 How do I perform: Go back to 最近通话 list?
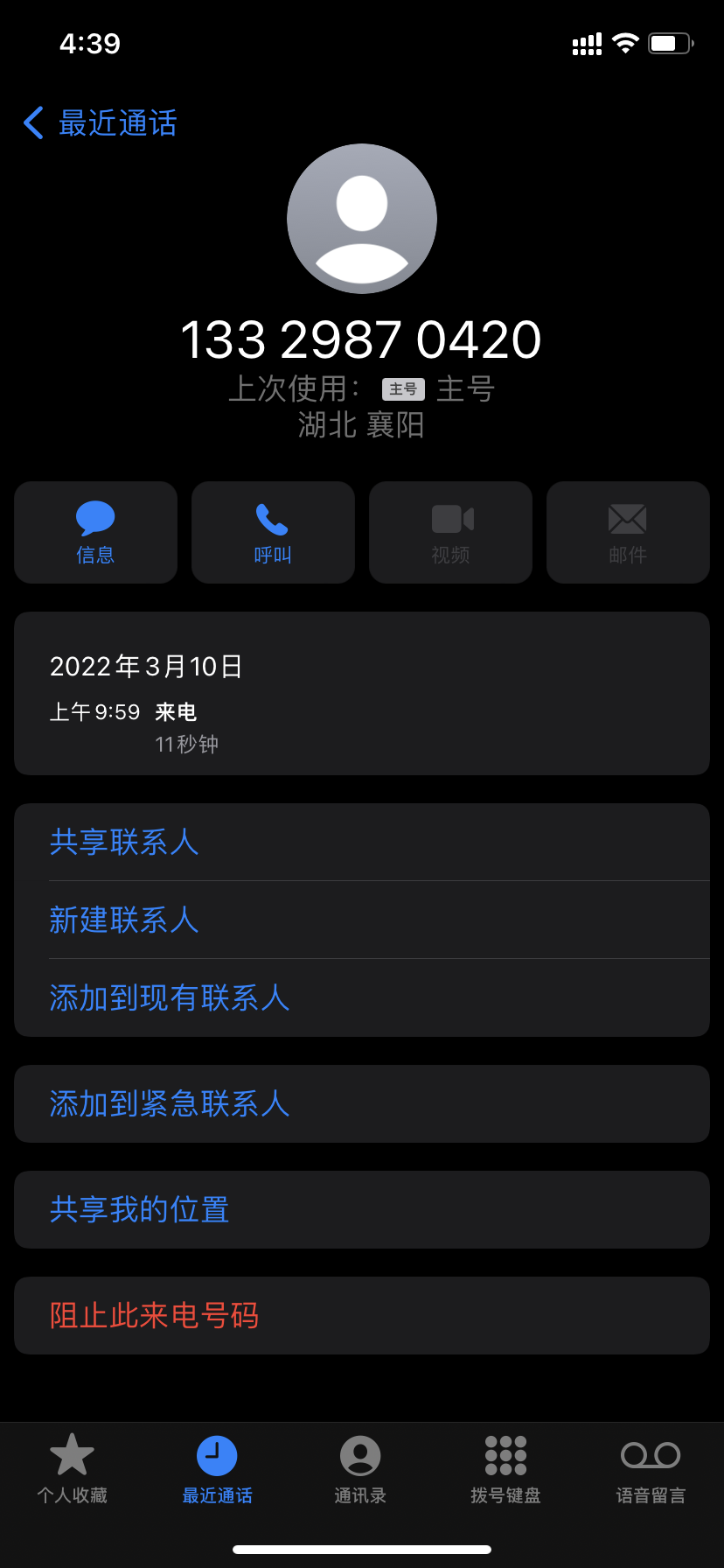click(x=101, y=123)
